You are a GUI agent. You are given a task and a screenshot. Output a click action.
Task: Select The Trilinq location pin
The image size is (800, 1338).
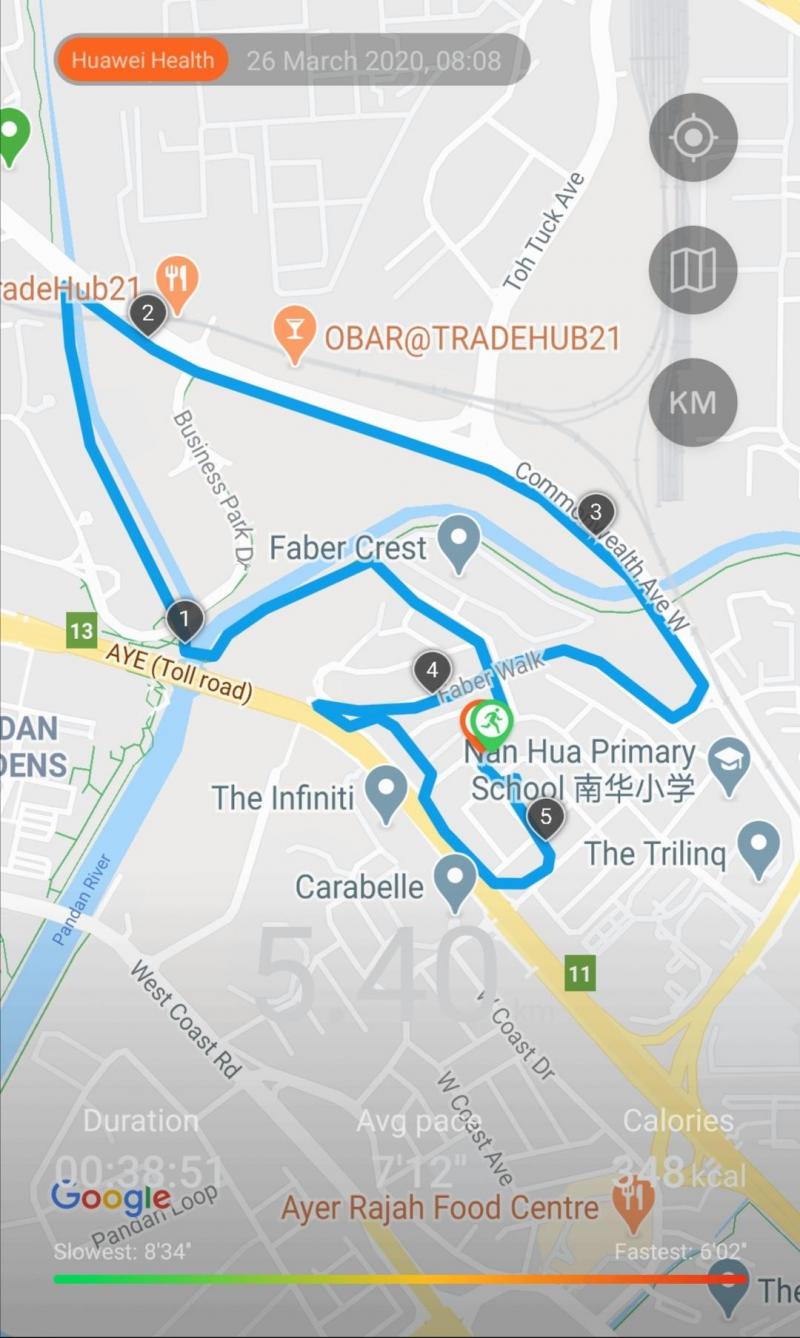click(759, 850)
